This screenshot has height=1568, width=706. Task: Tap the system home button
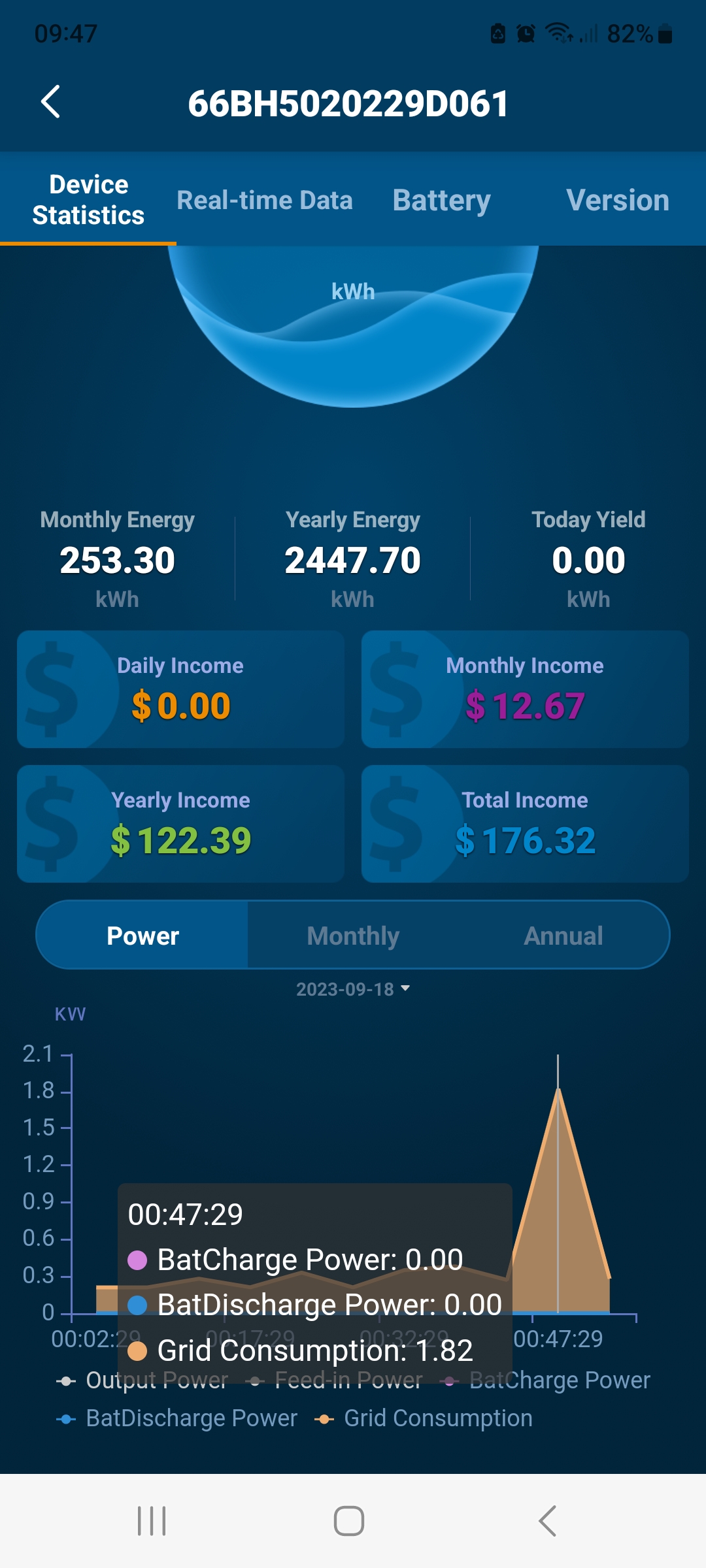click(x=349, y=1521)
